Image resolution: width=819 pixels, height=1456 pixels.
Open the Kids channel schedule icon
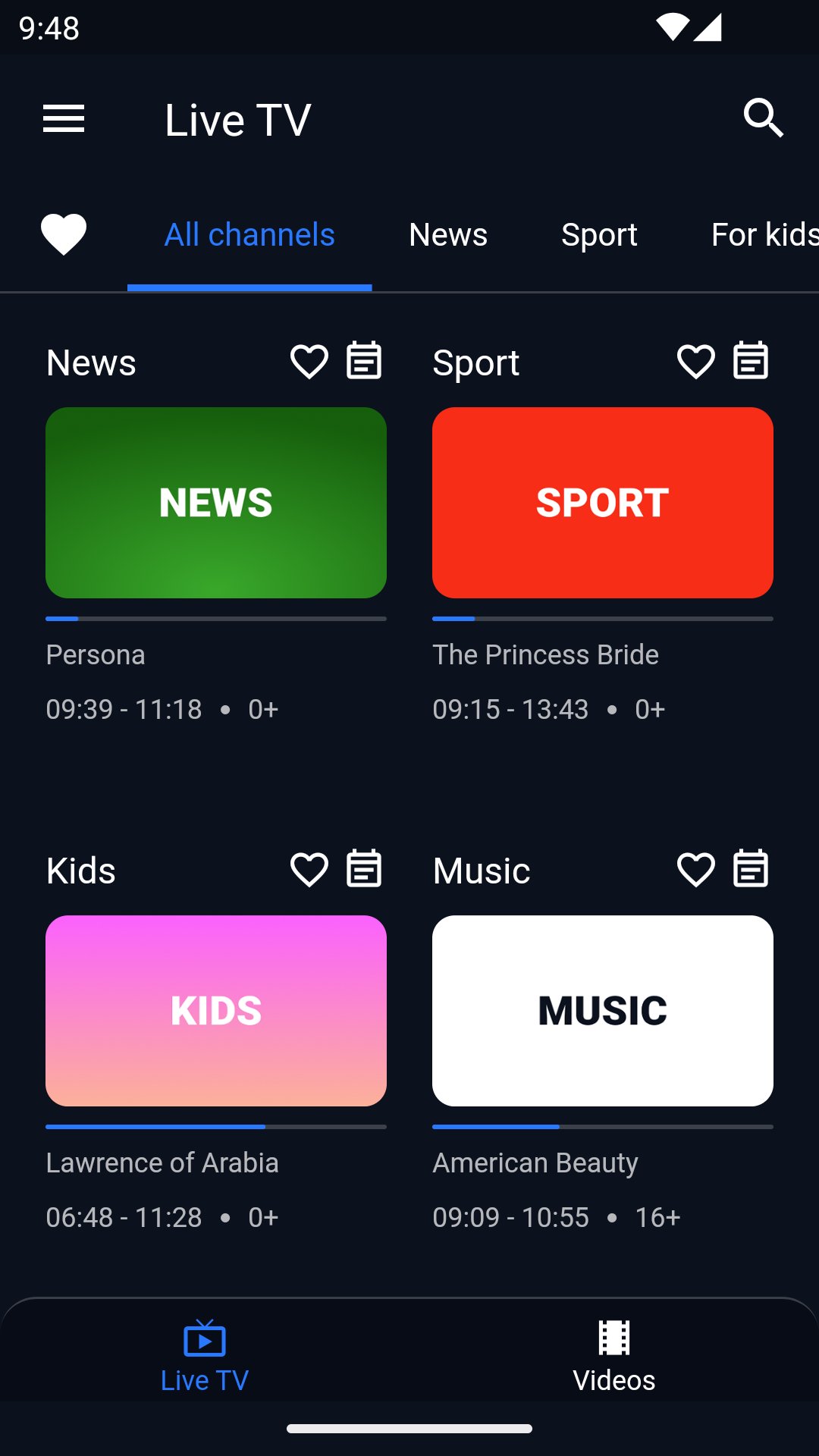(x=364, y=868)
